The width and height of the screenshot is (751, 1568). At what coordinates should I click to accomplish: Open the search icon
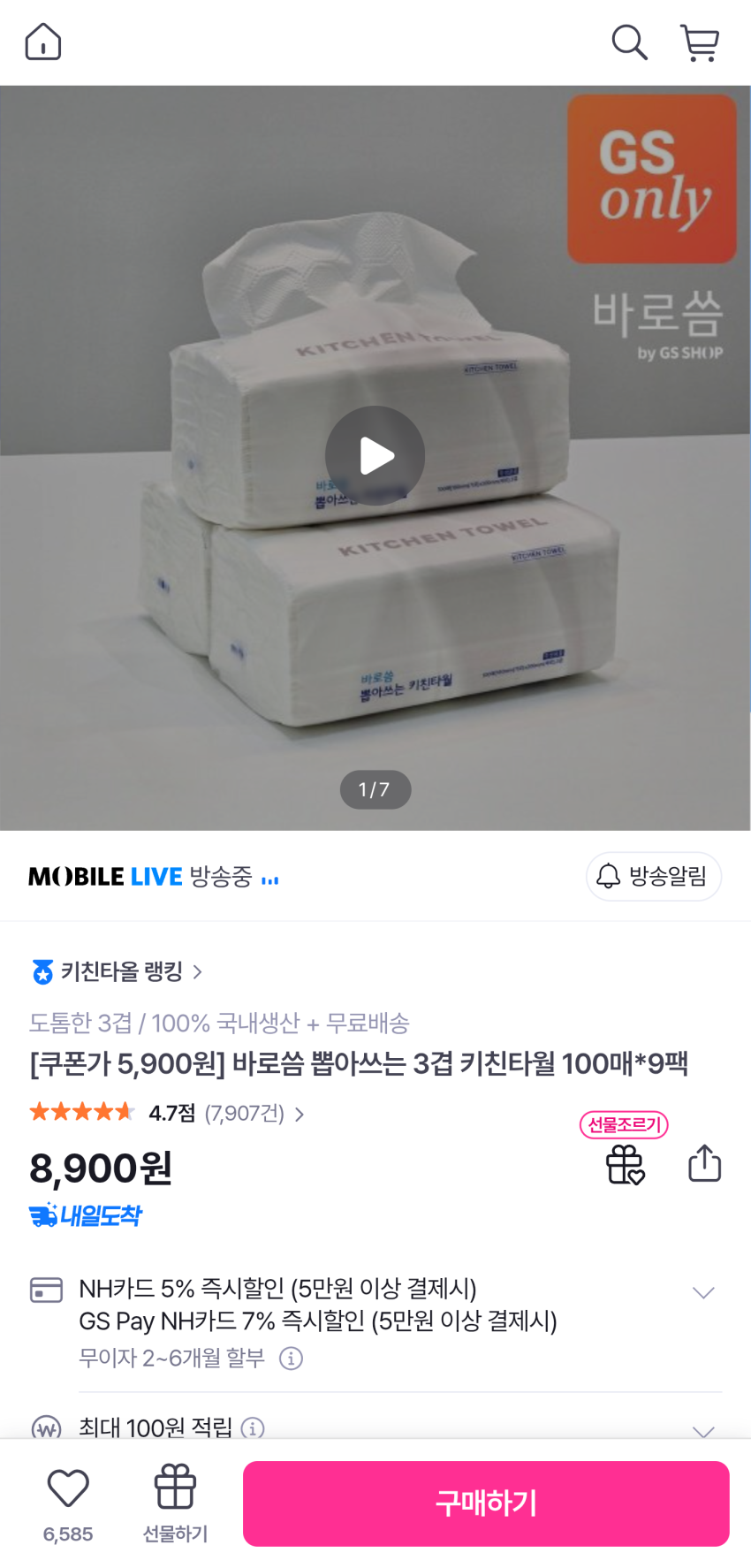(629, 42)
